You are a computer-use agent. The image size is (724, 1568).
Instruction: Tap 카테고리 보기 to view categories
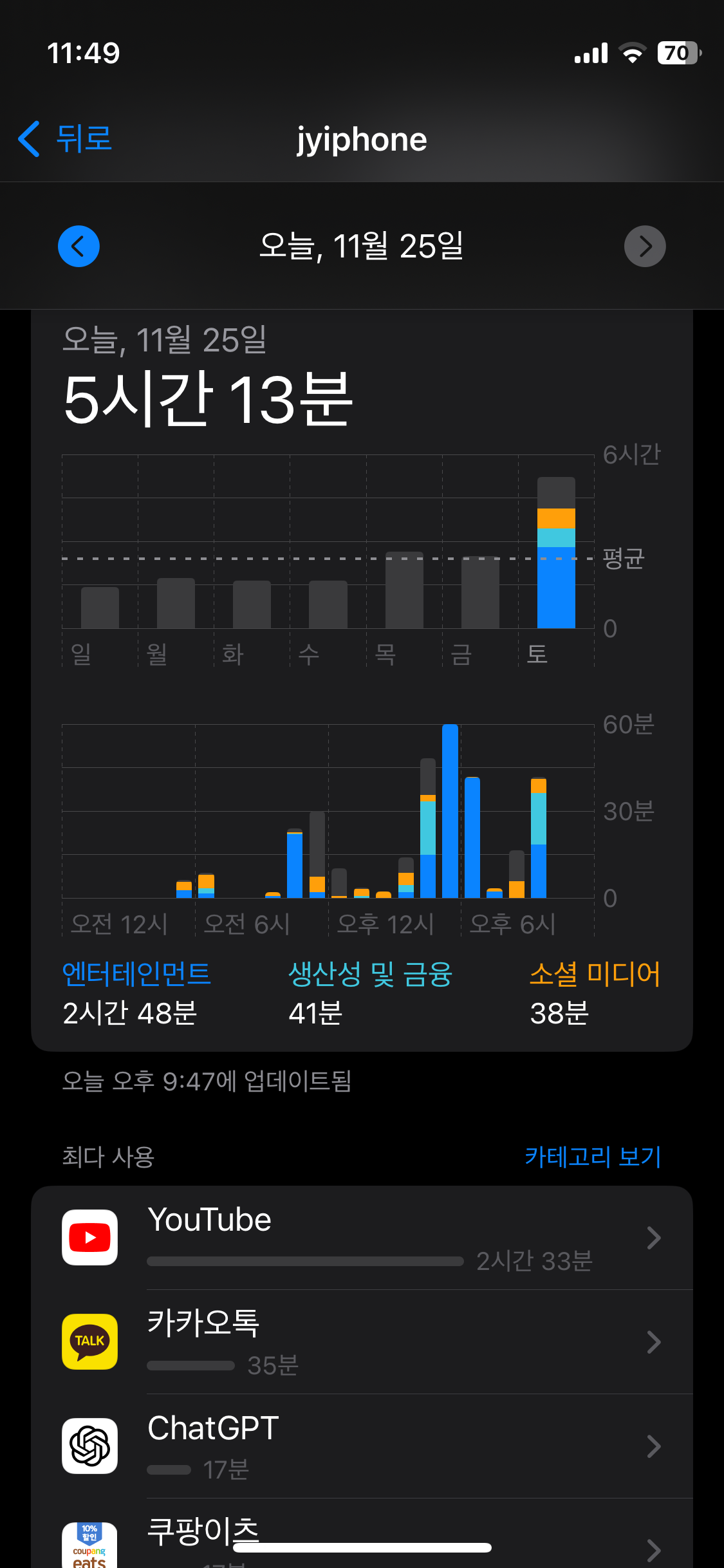593,1156
